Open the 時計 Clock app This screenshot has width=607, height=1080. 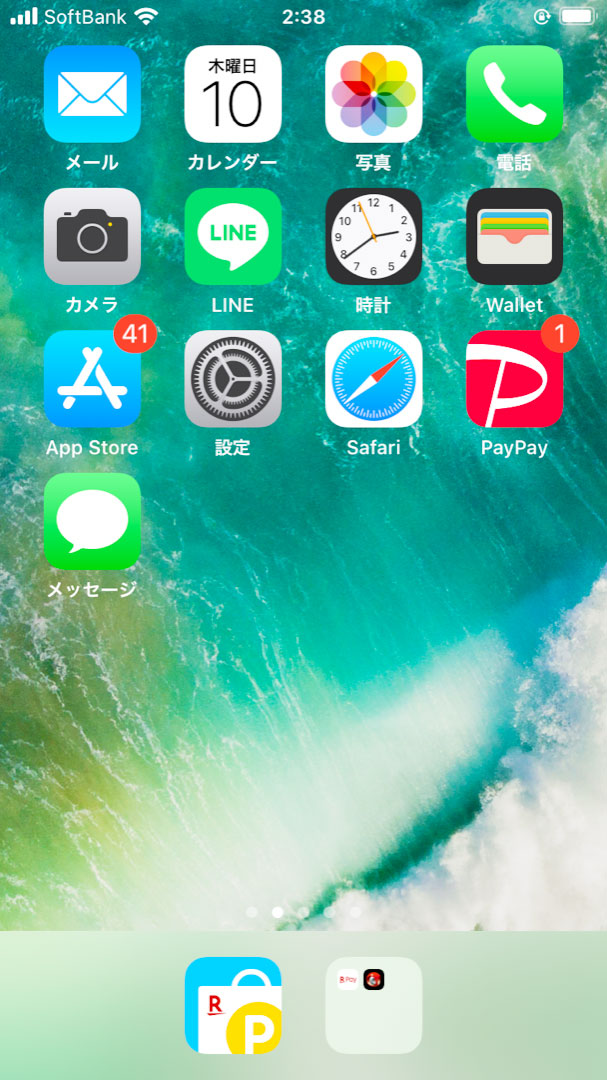coord(374,237)
